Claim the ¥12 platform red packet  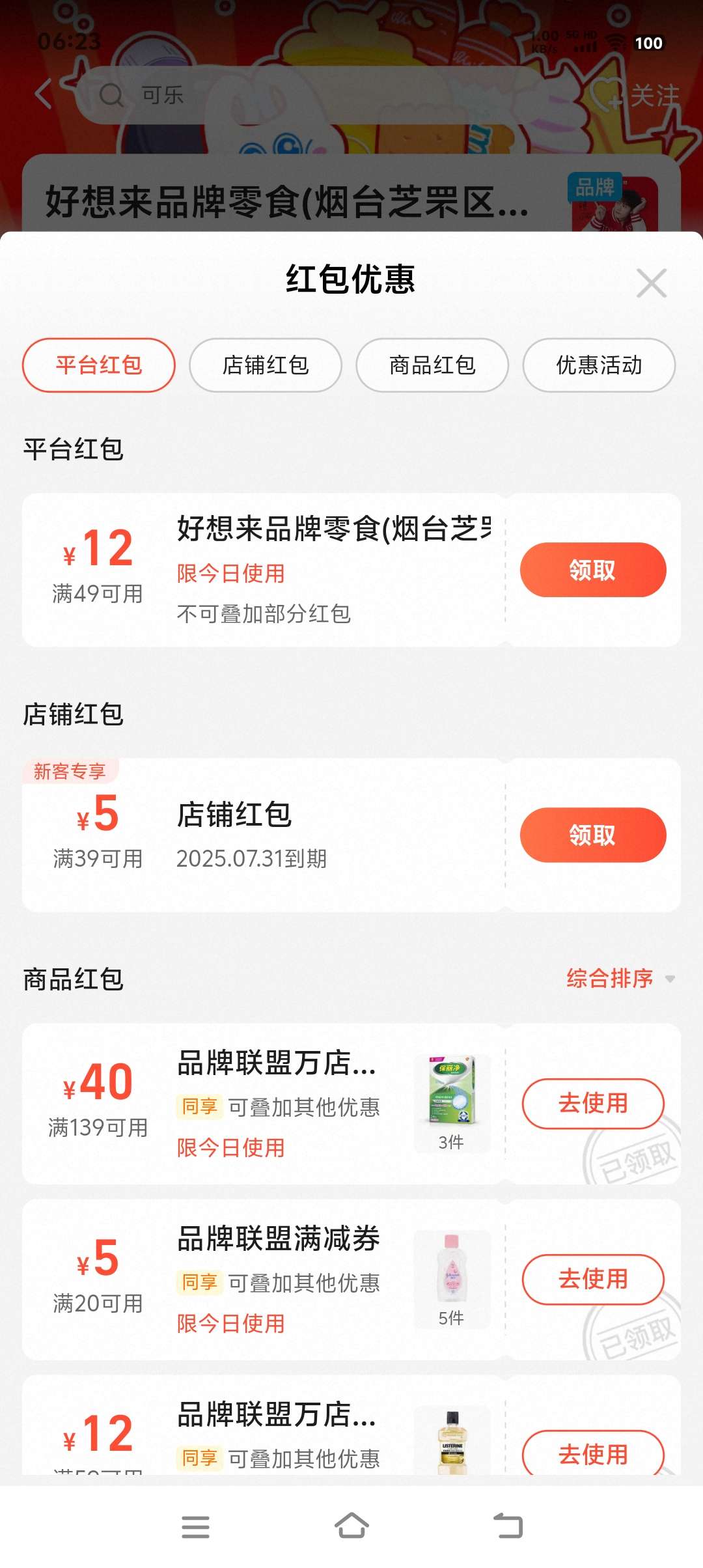coord(592,570)
